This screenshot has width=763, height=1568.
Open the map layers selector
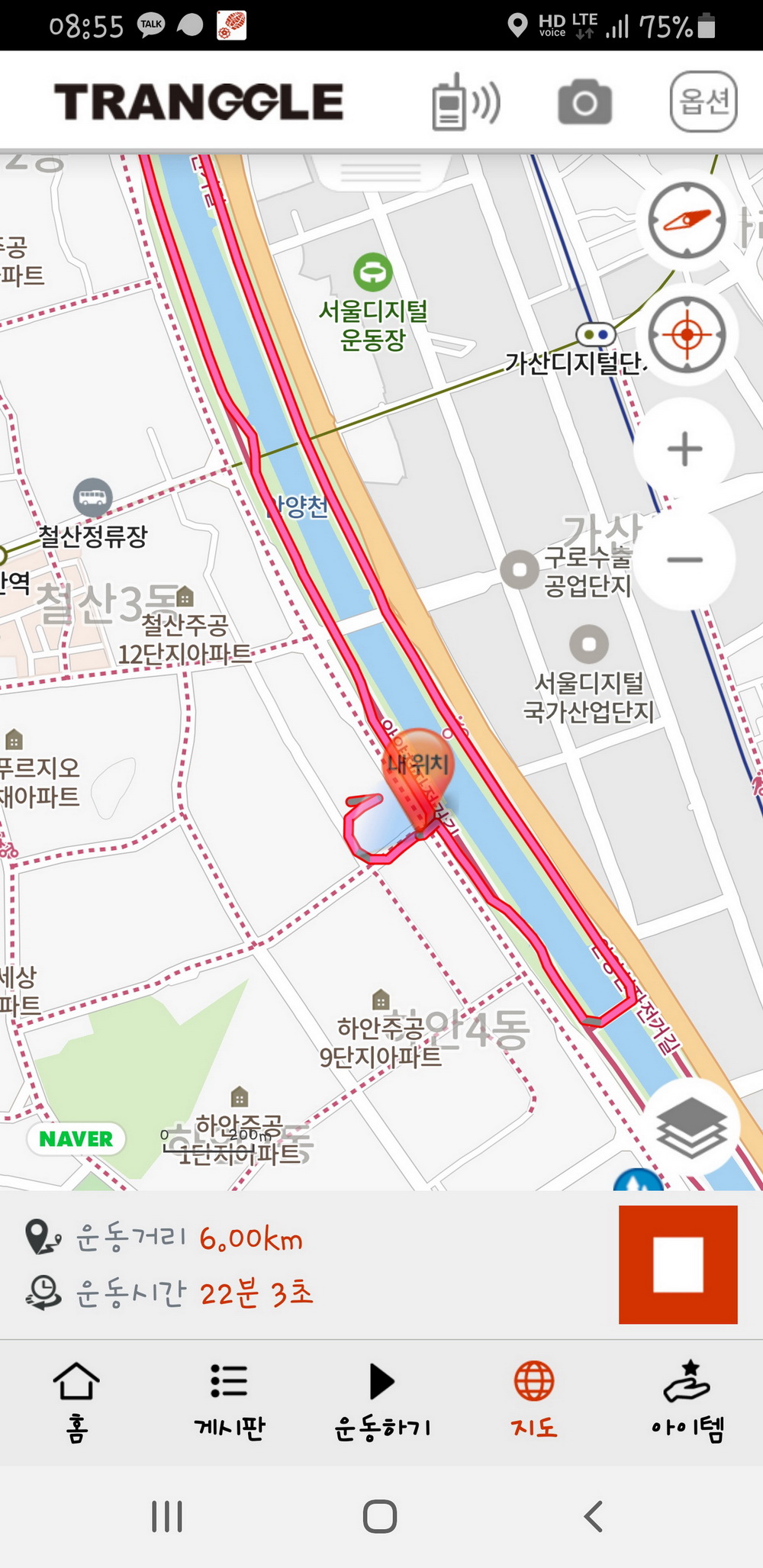coord(692,1127)
